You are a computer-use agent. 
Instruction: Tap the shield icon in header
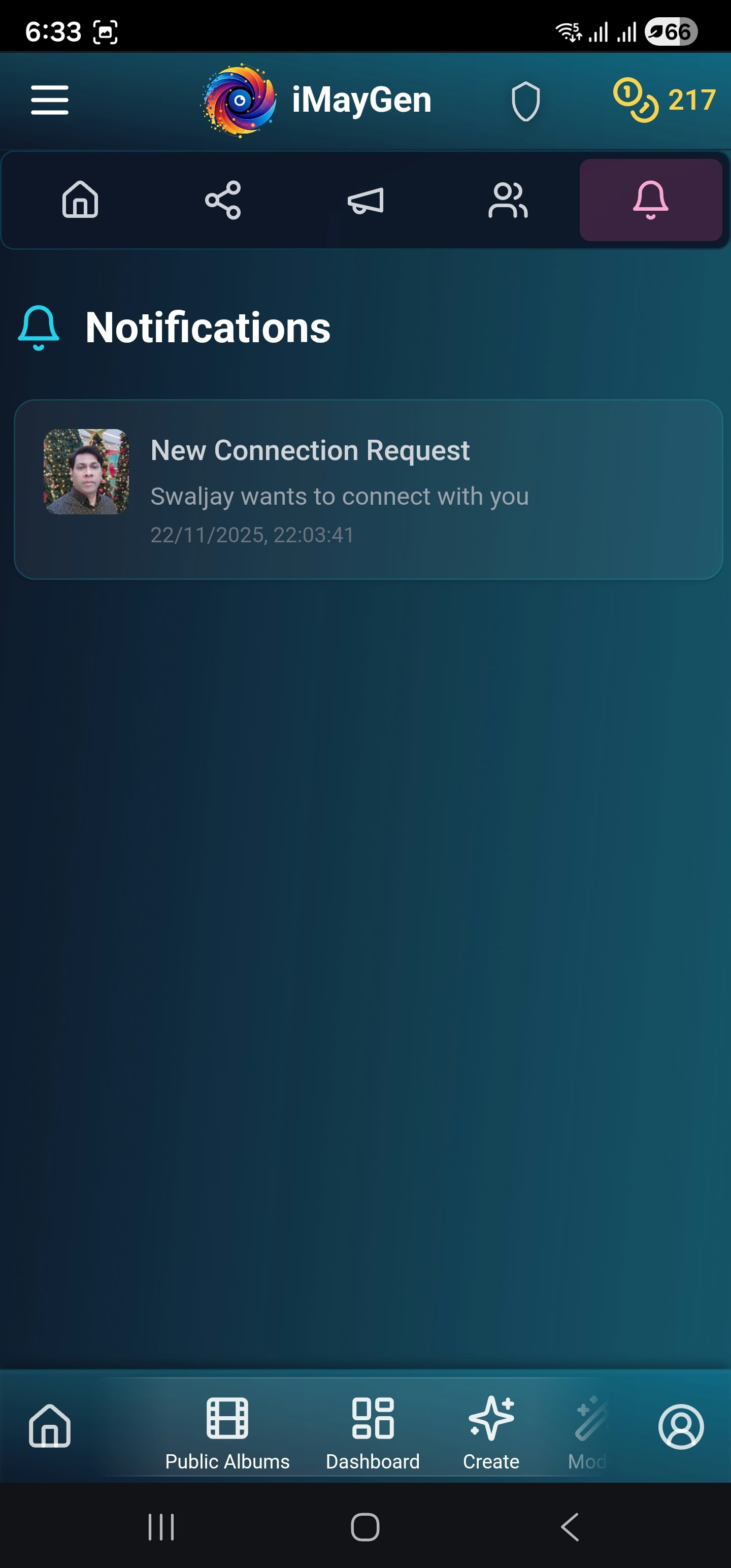[x=525, y=101]
